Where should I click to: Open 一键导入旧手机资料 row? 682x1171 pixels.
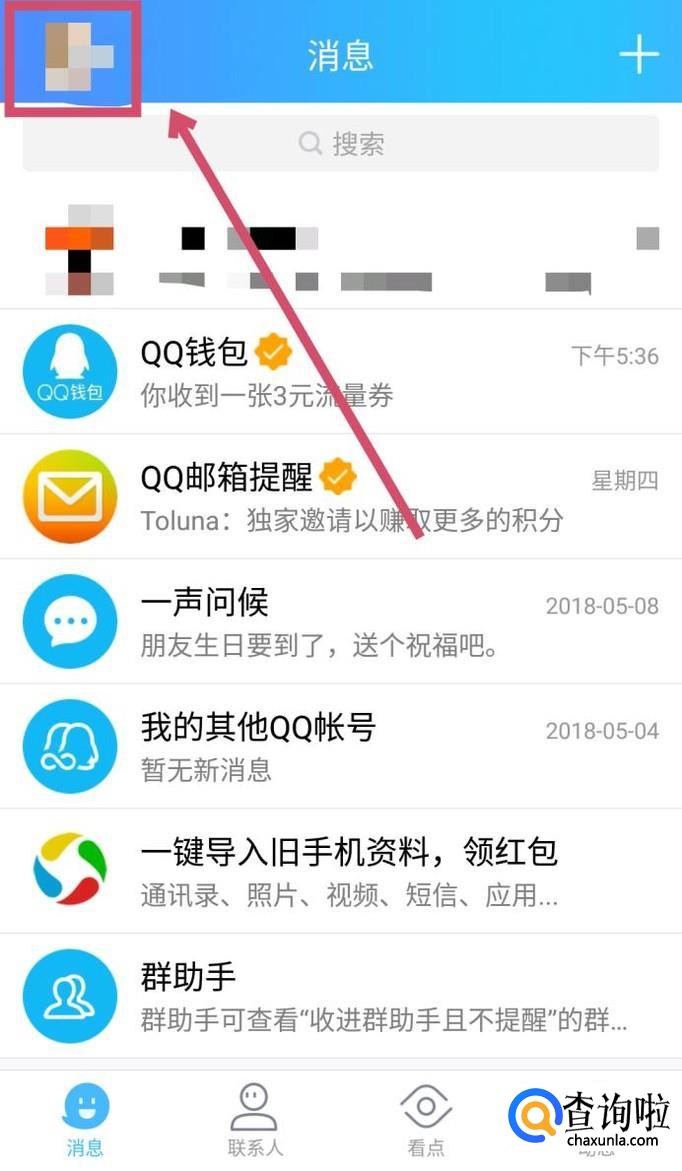(341, 871)
